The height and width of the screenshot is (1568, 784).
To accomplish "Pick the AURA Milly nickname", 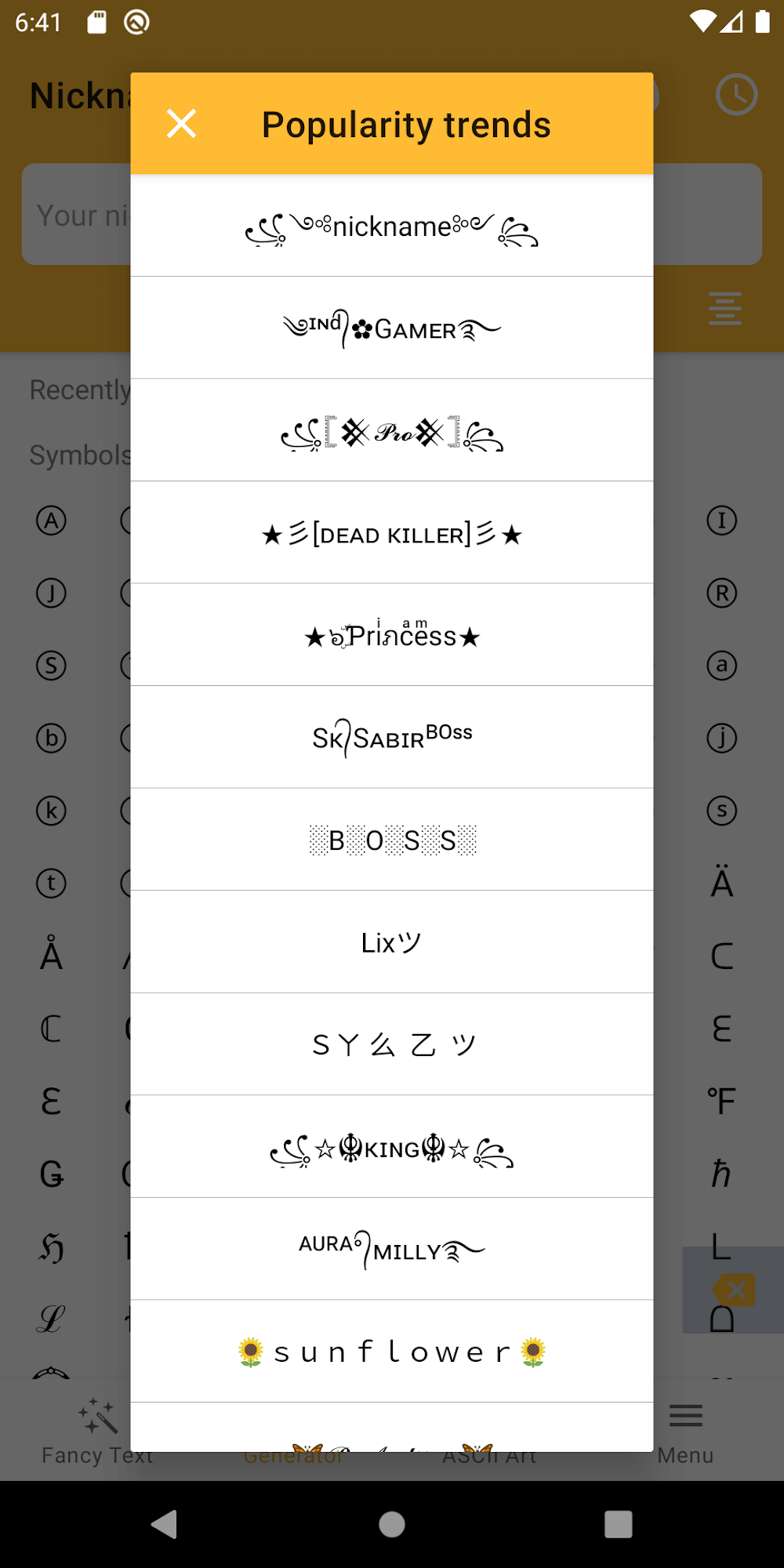I will tap(392, 1250).
